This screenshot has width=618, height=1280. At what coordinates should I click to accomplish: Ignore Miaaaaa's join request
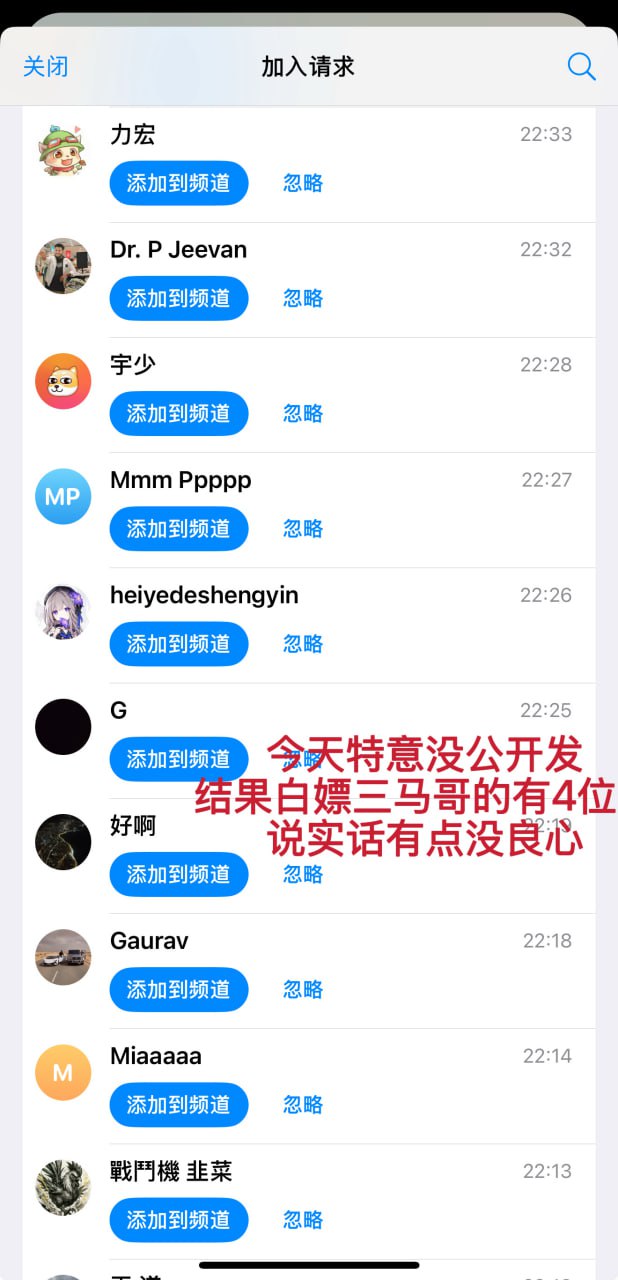[303, 1104]
